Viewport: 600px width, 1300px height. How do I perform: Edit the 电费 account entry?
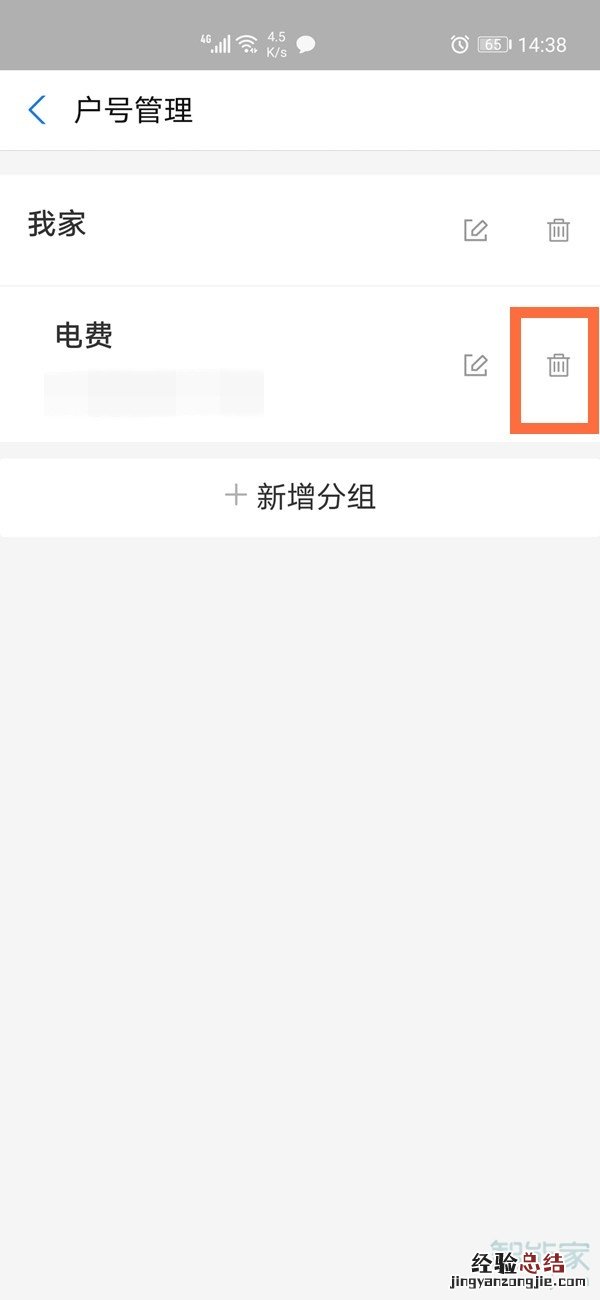tap(476, 365)
